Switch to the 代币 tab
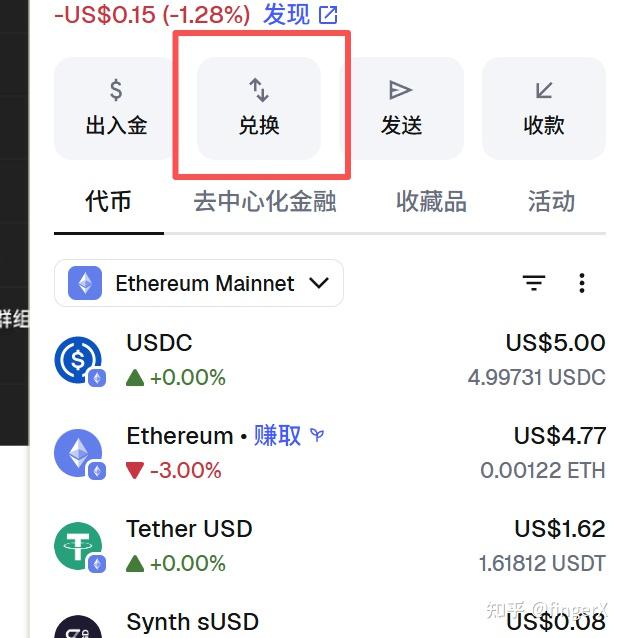Screen dimensions: 624x638 point(108,201)
